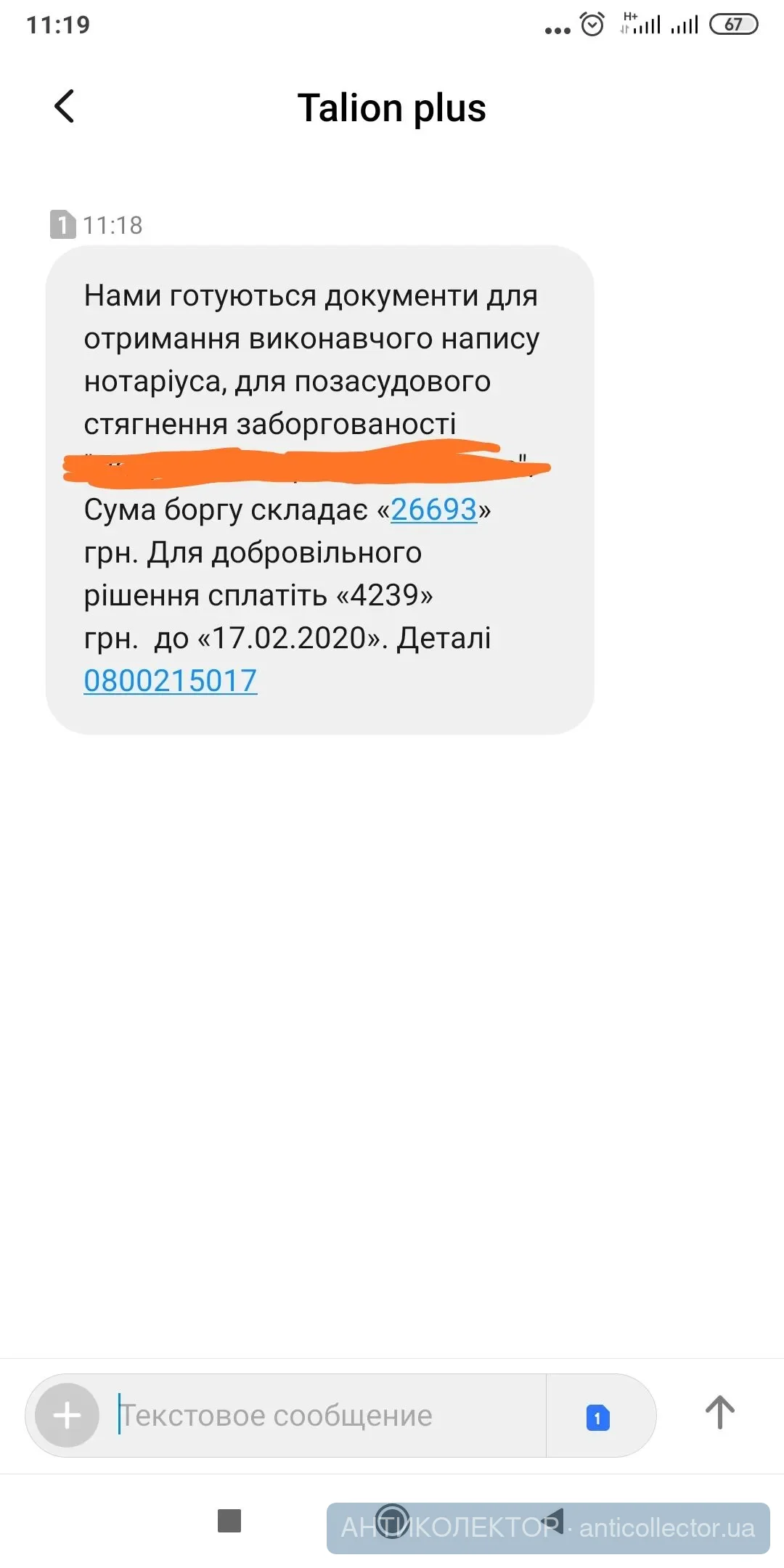Focus the text message input field
This screenshot has height=1568, width=784.
(x=327, y=1416)
